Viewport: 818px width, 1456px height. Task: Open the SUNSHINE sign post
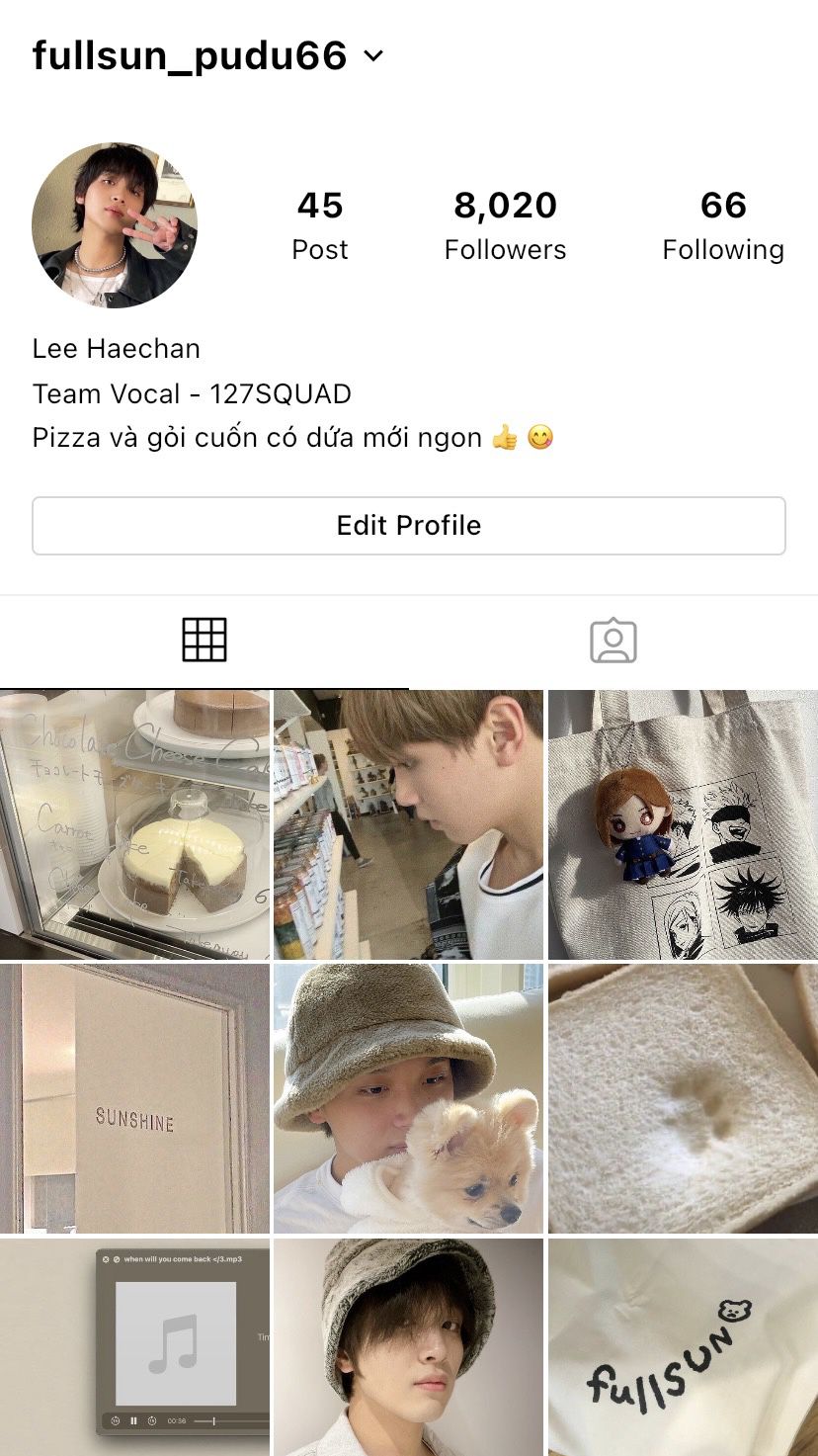pyautogui.click(x=134, y=1098)
